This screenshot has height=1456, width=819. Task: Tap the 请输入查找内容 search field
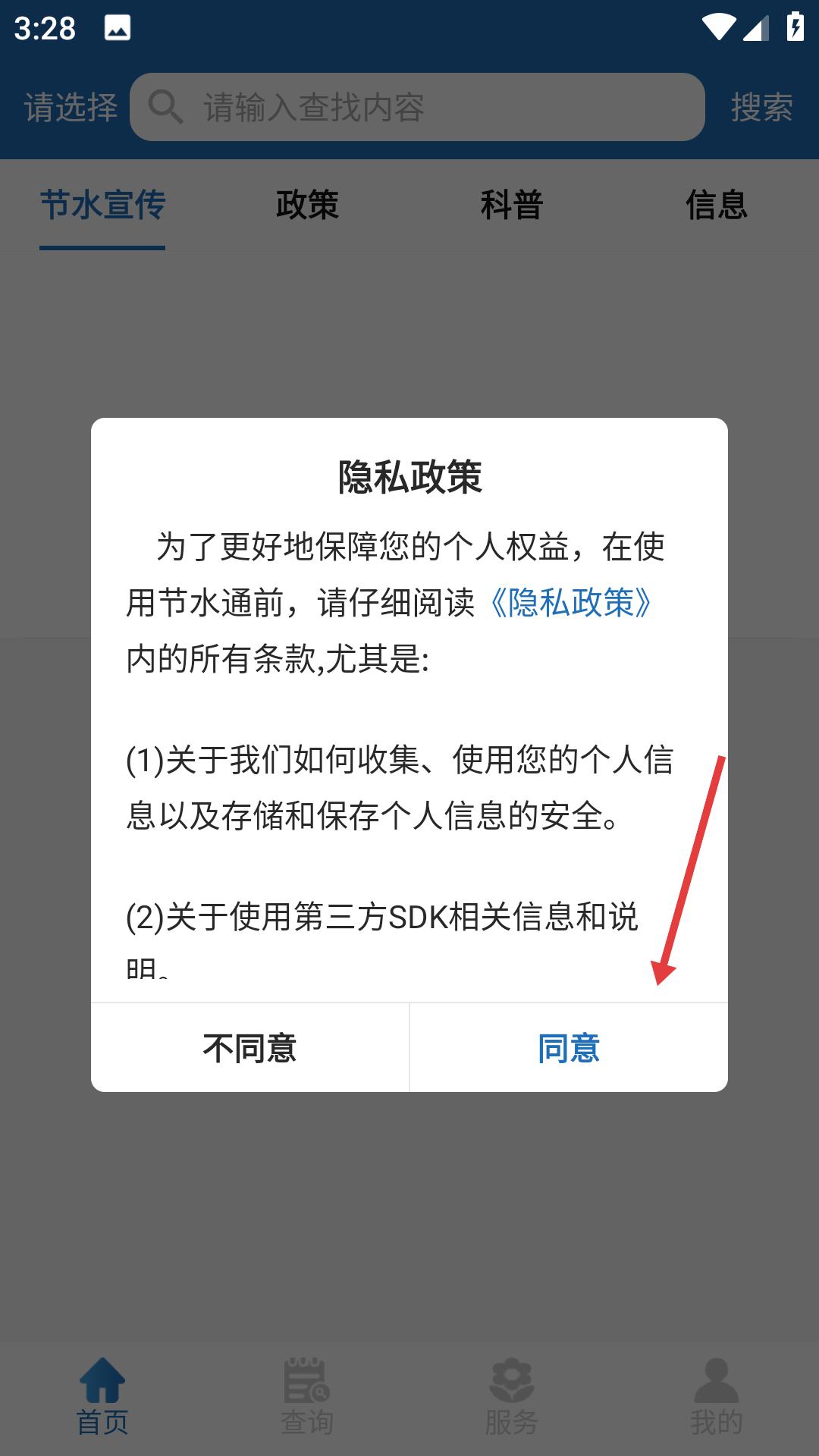click(x=417, y=107)
